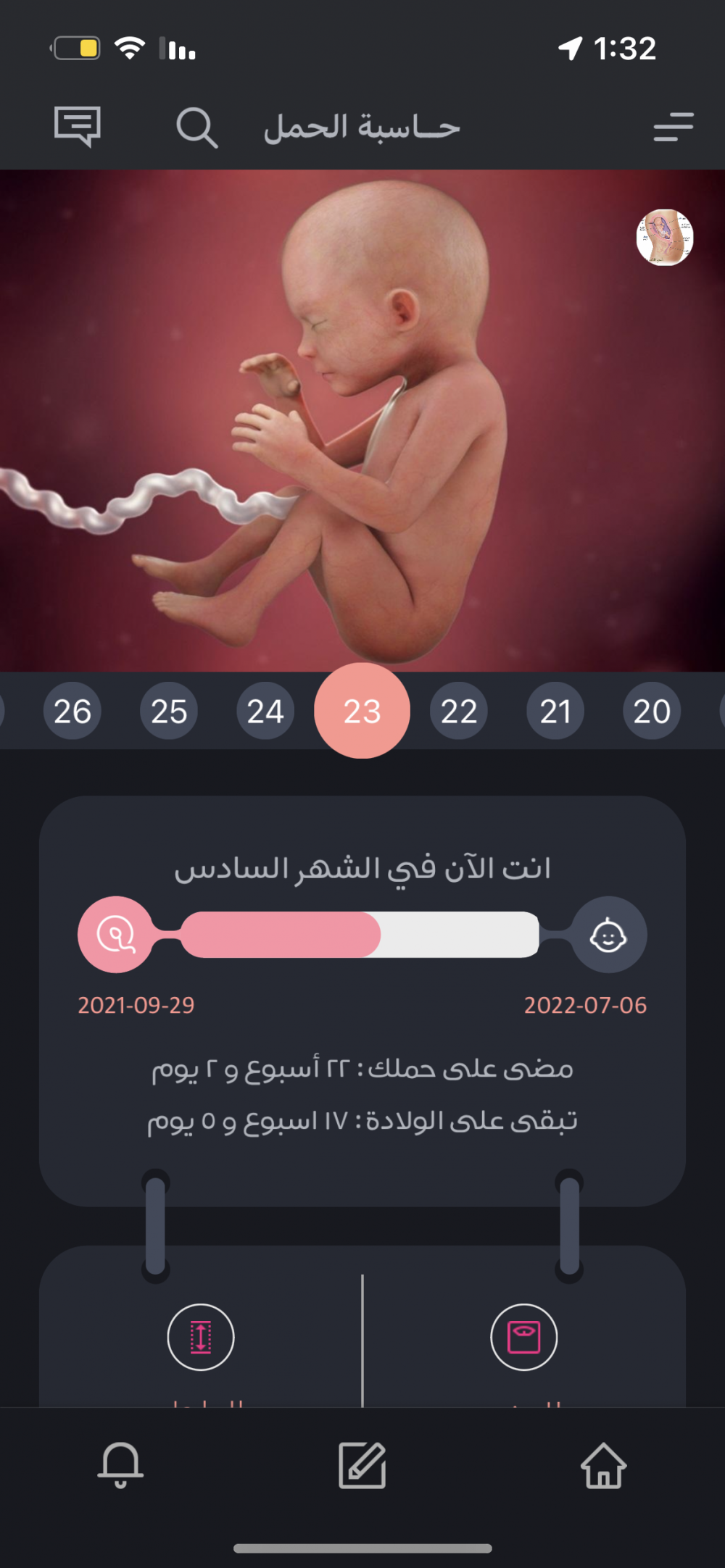Select week 24
Image resolution: width=725 pixels, height=1568 pixels.
(x=265, y=711)
